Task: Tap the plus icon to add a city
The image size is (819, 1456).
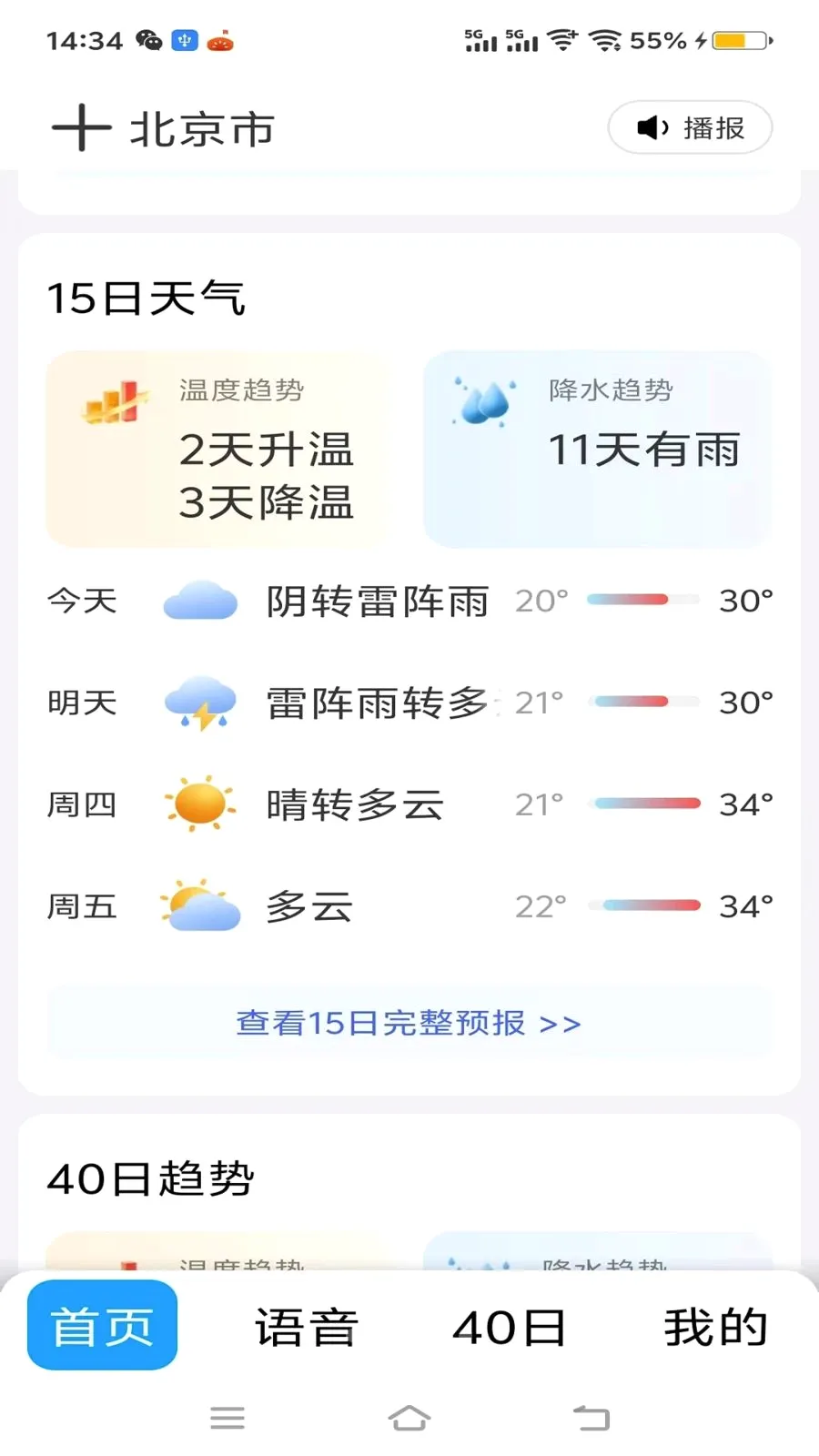Action: click(x=81, y=127)
